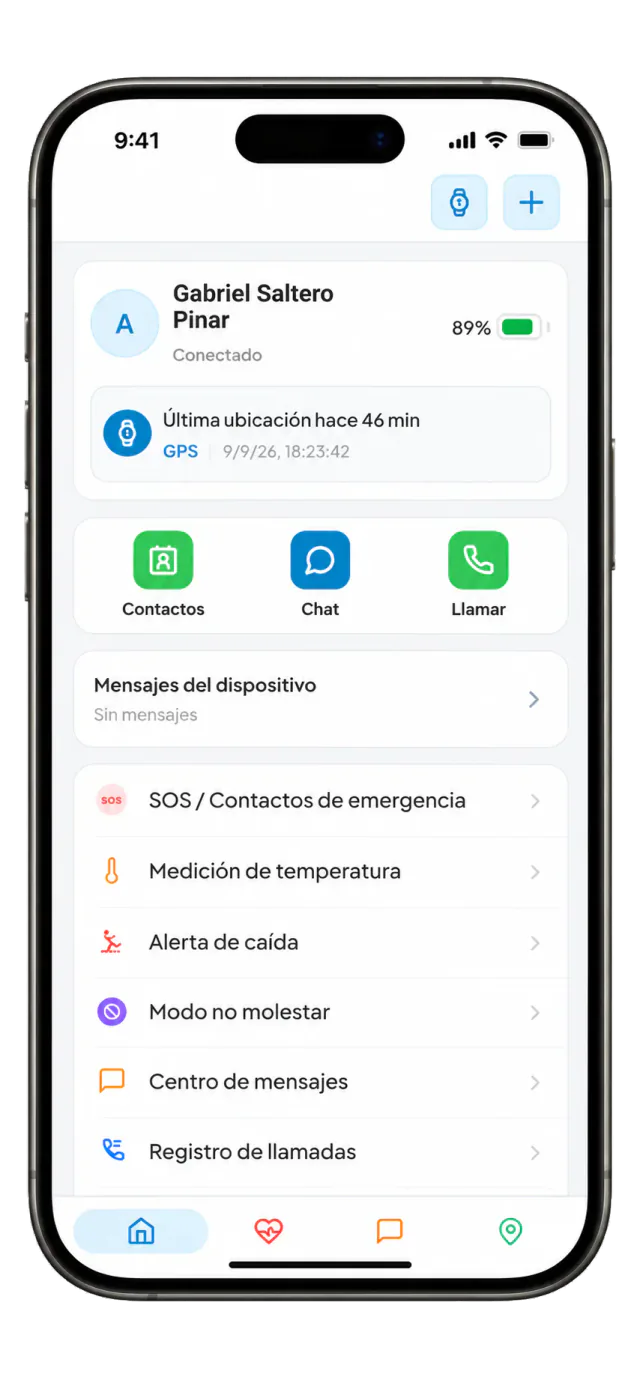640x1380 pixels.
Task: Switch to the health heart tab
Action: [268, 1231]
